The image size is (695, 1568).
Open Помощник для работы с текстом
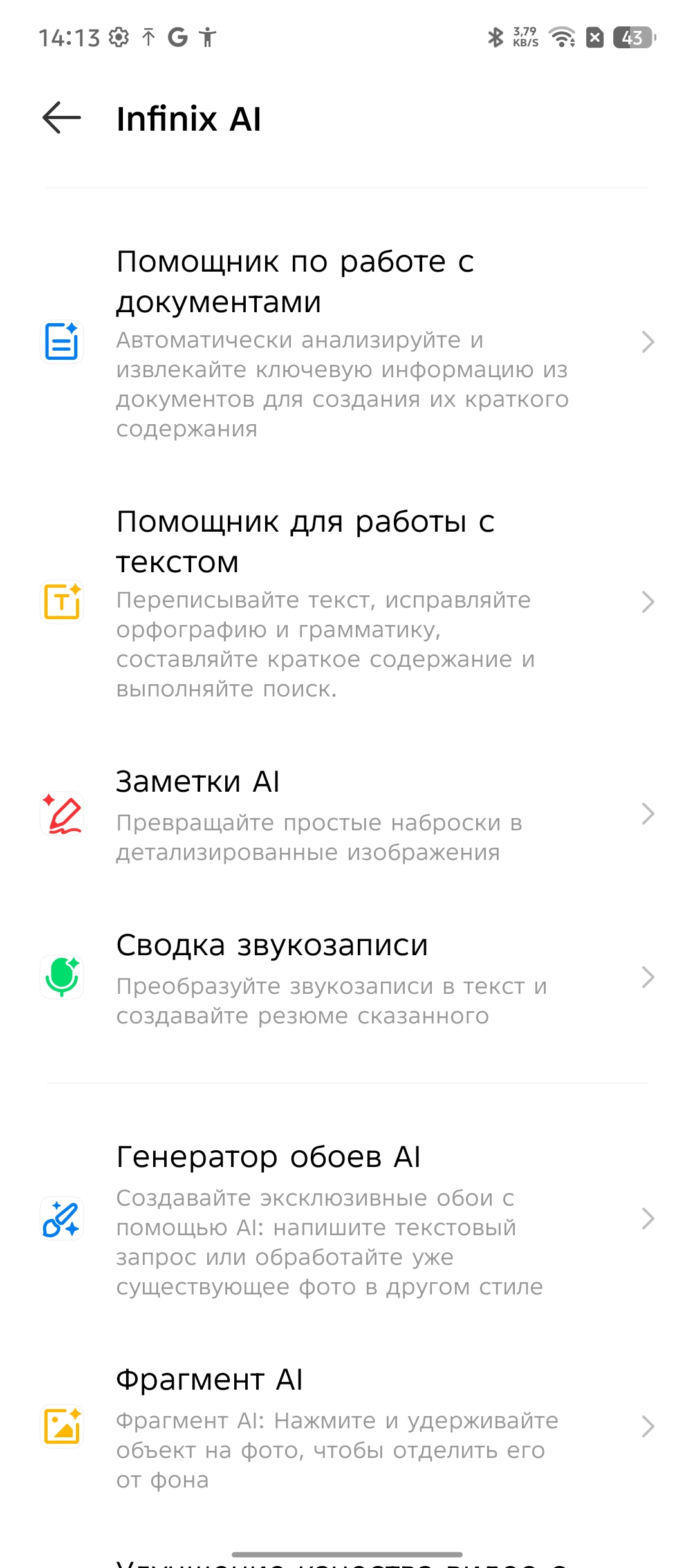(347, 602)
